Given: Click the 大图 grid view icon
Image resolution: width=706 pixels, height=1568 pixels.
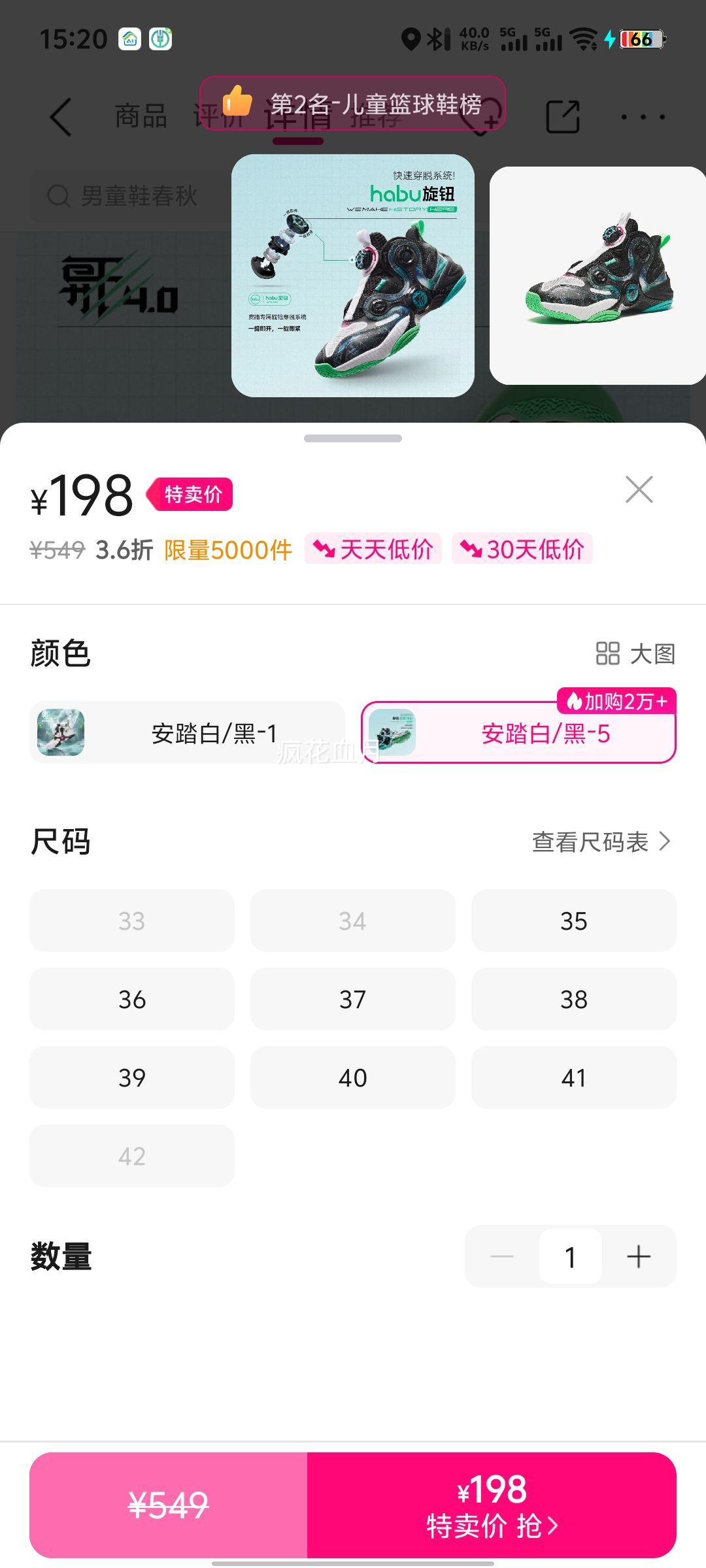Looking at the screenshot, I should click(608, 654).
